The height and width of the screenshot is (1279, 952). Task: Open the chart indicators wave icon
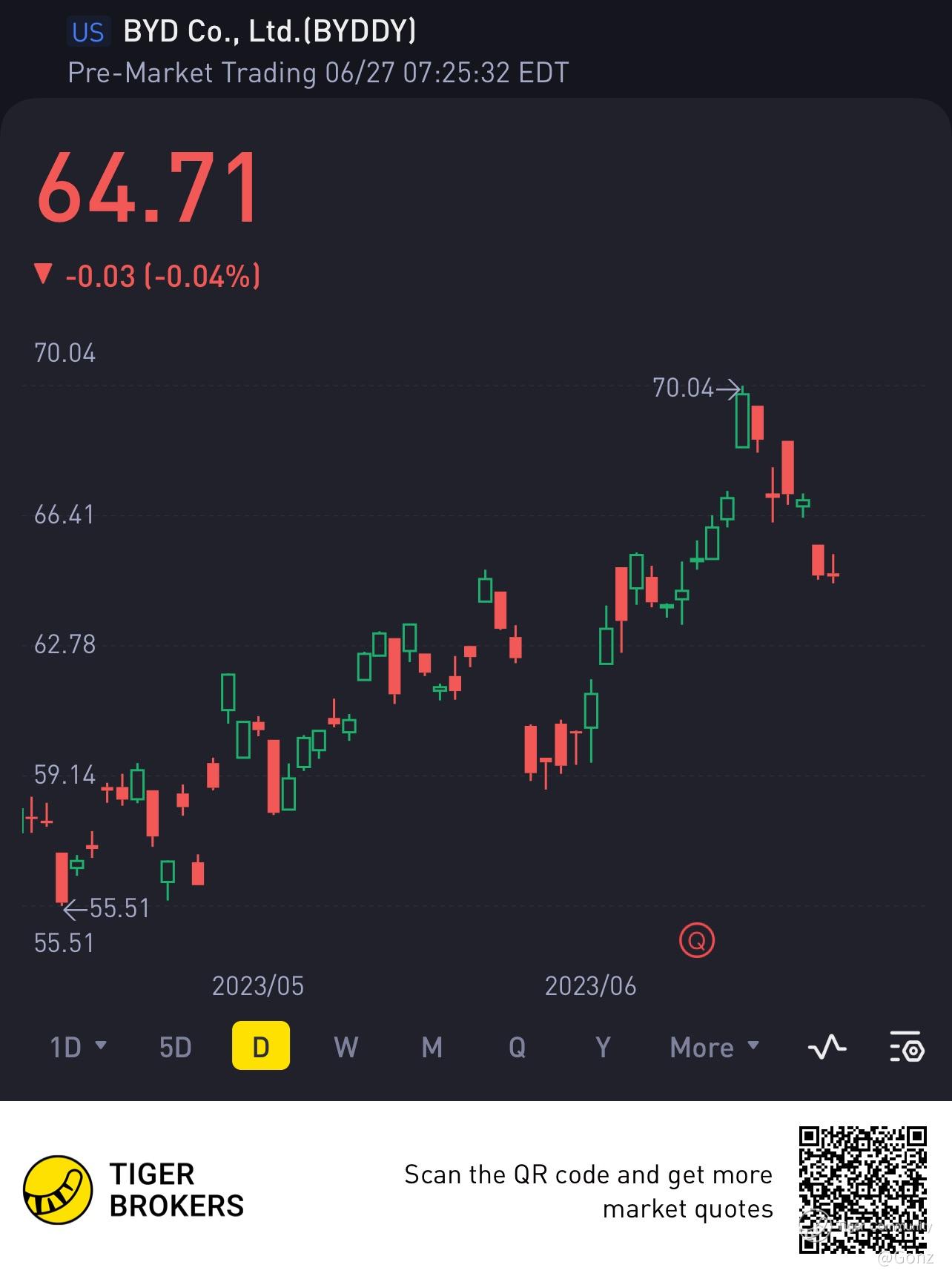coord(827,1047)
